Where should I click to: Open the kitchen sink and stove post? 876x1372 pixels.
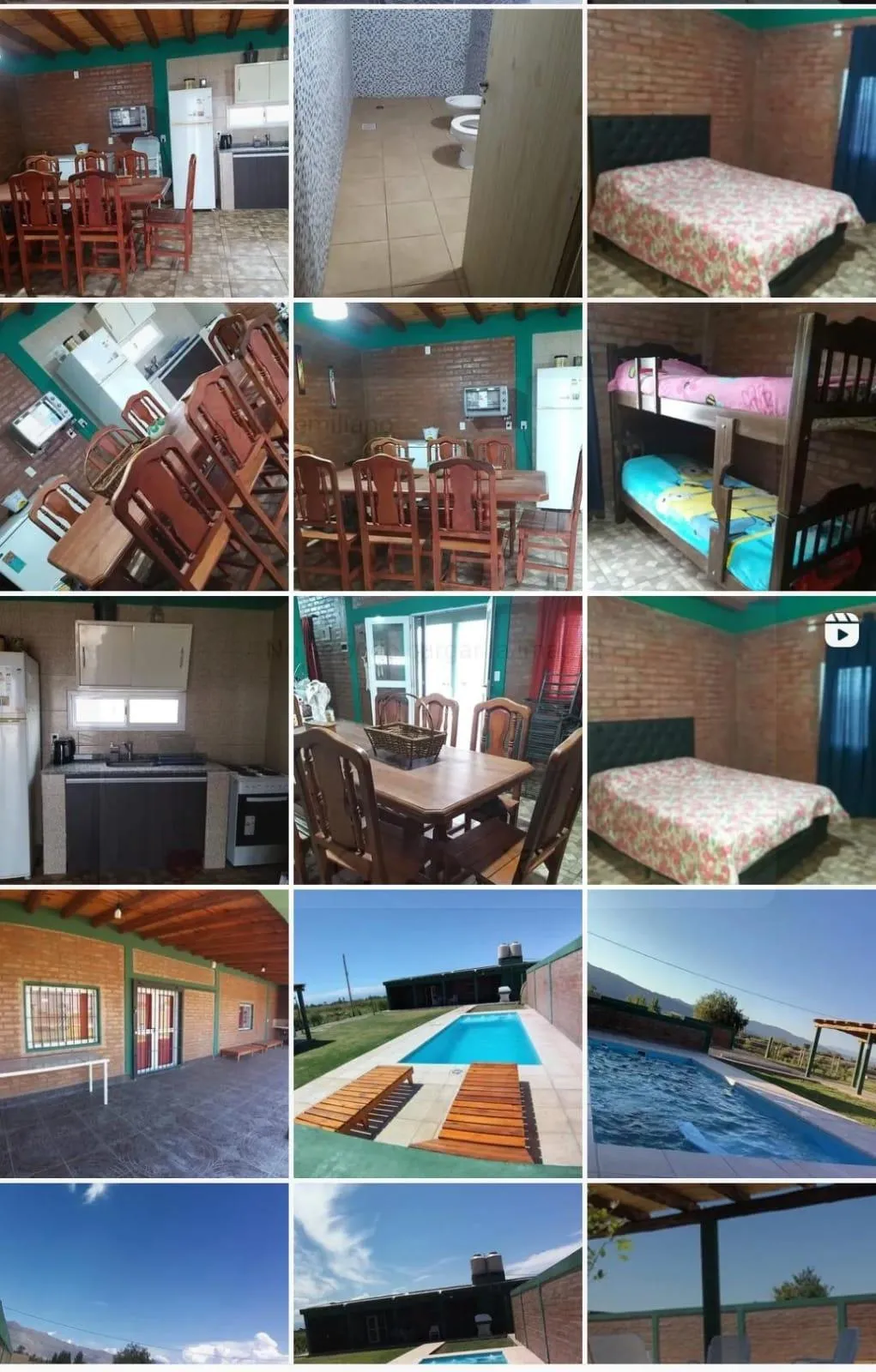click(x=144, y=740)
